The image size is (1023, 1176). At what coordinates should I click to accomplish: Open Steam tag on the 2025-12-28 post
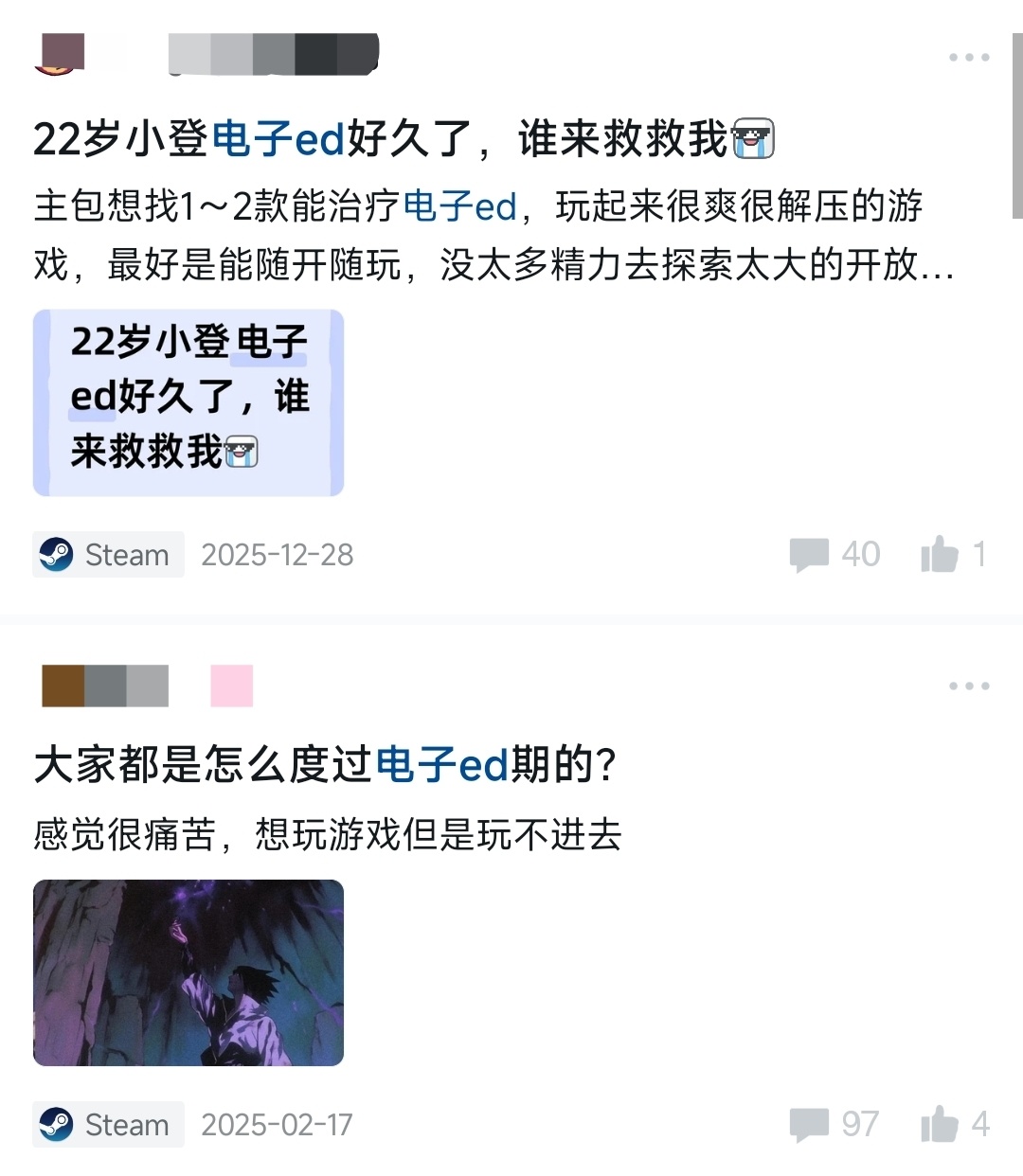click(108, 555)
